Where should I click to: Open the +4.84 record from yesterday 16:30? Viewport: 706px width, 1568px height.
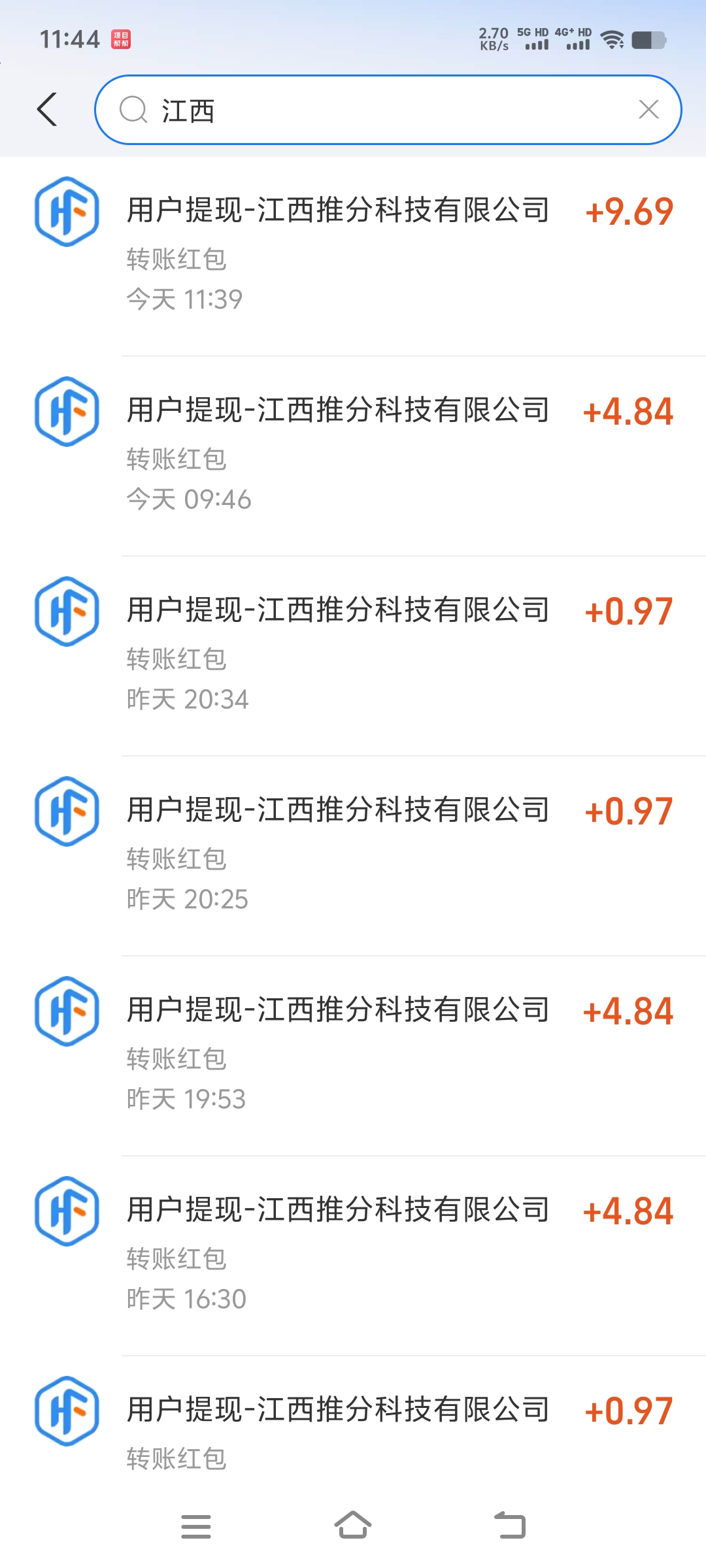coord(353,1248)
